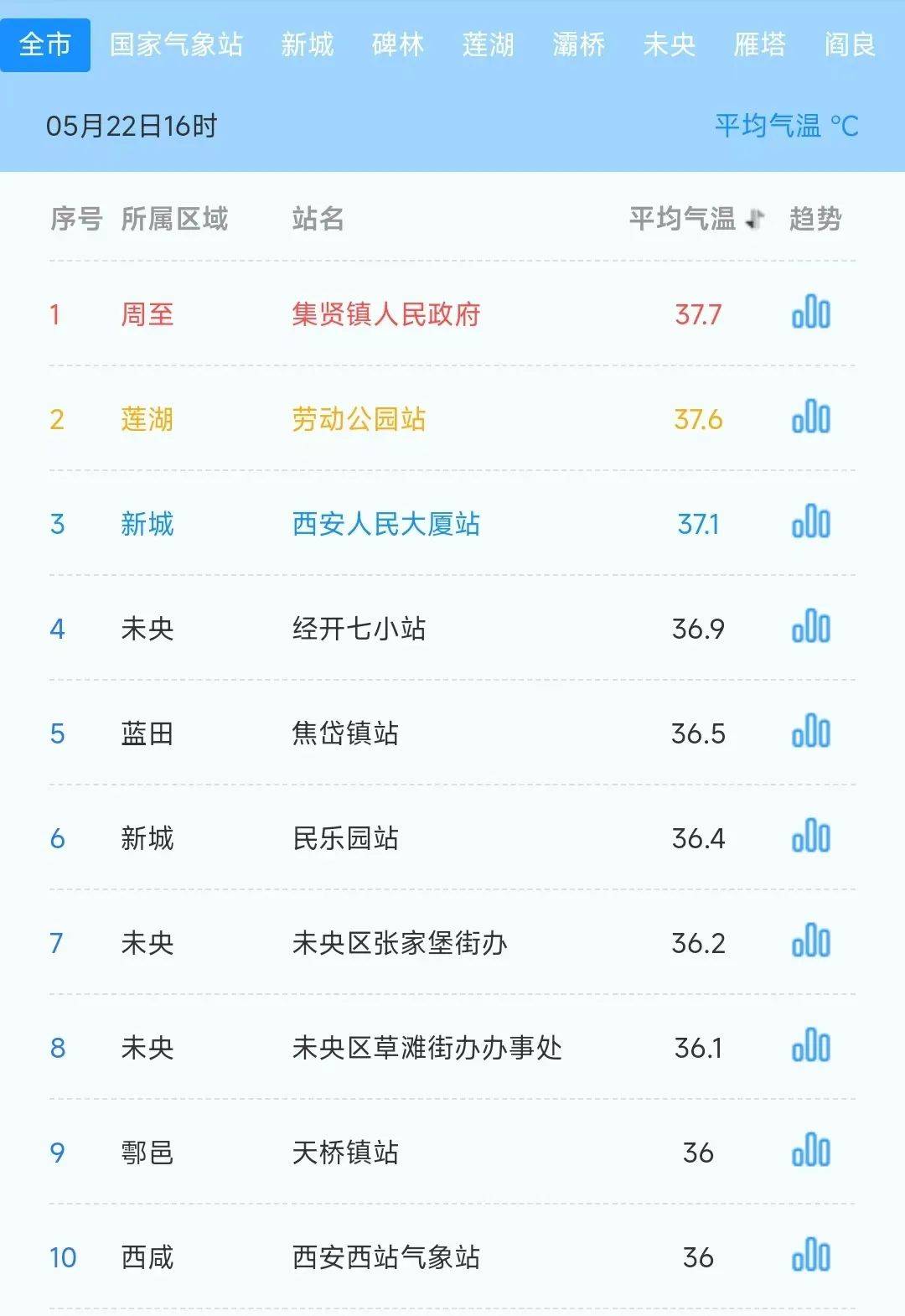Click the trend chart for 西安人民大厦站
The image size is (905, 1316).
pos(811,524)
